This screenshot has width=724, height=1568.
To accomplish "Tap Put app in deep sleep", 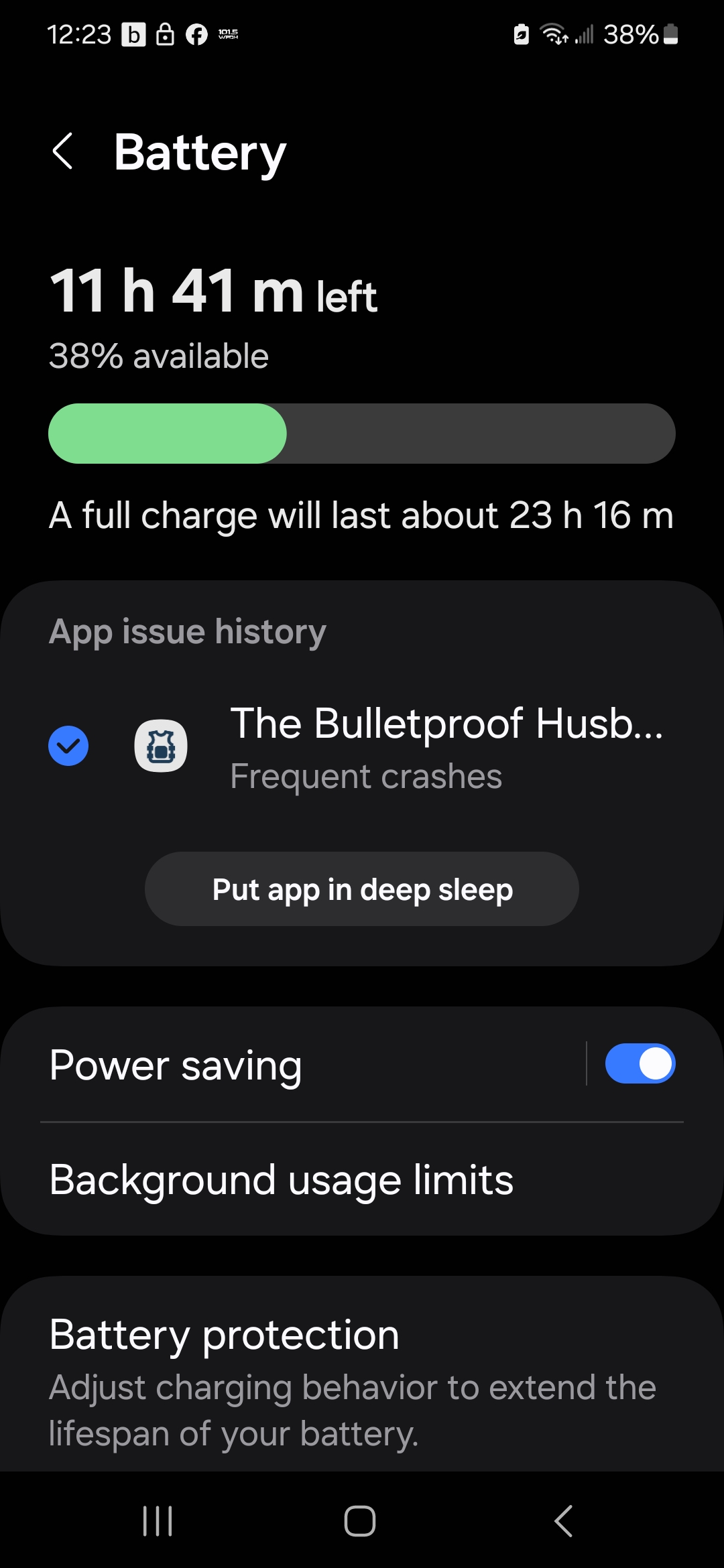I will pyautogui.click(x=362, y=889).
